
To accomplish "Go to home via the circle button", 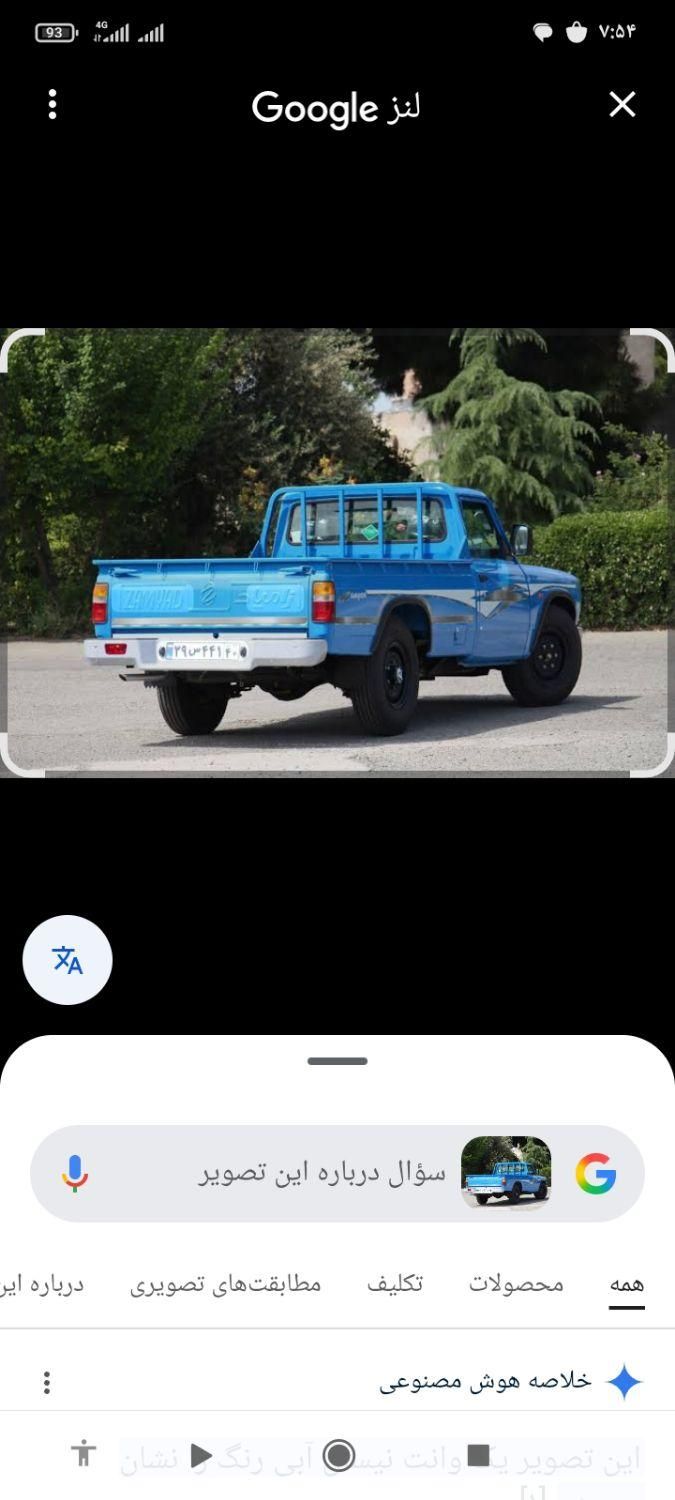I will click(x=339, y=1455).
